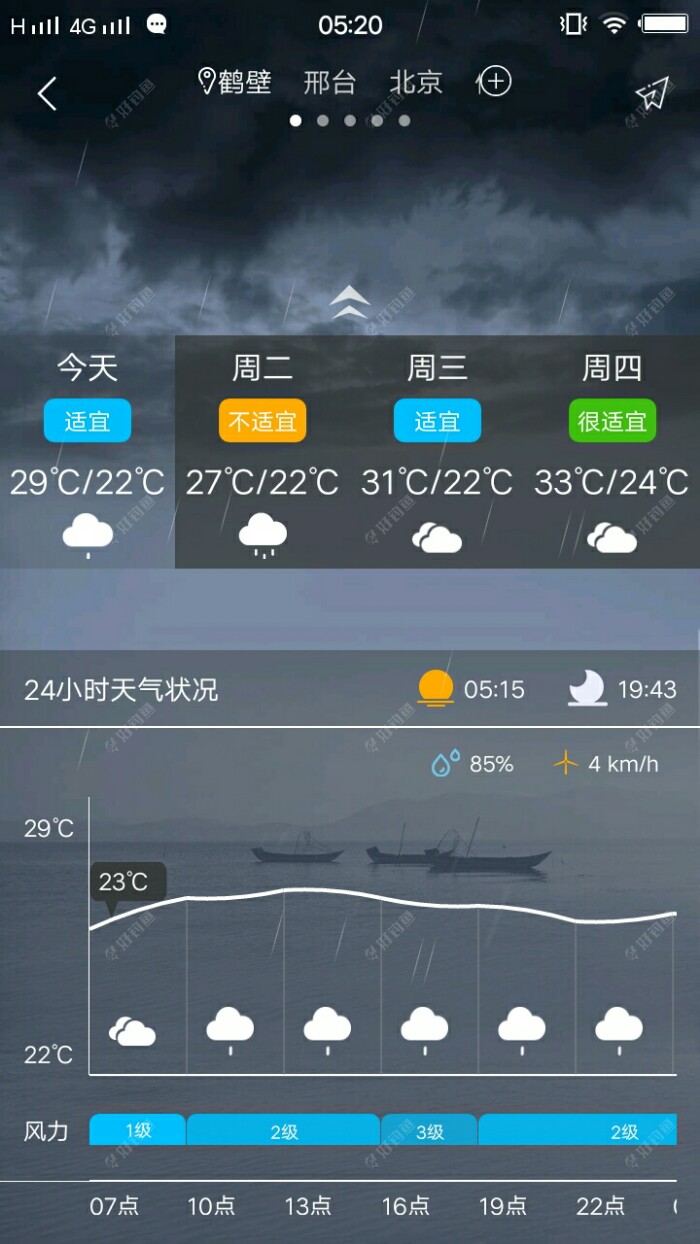
Task: Open 周四 forecast card
Action: pos(612,452)
